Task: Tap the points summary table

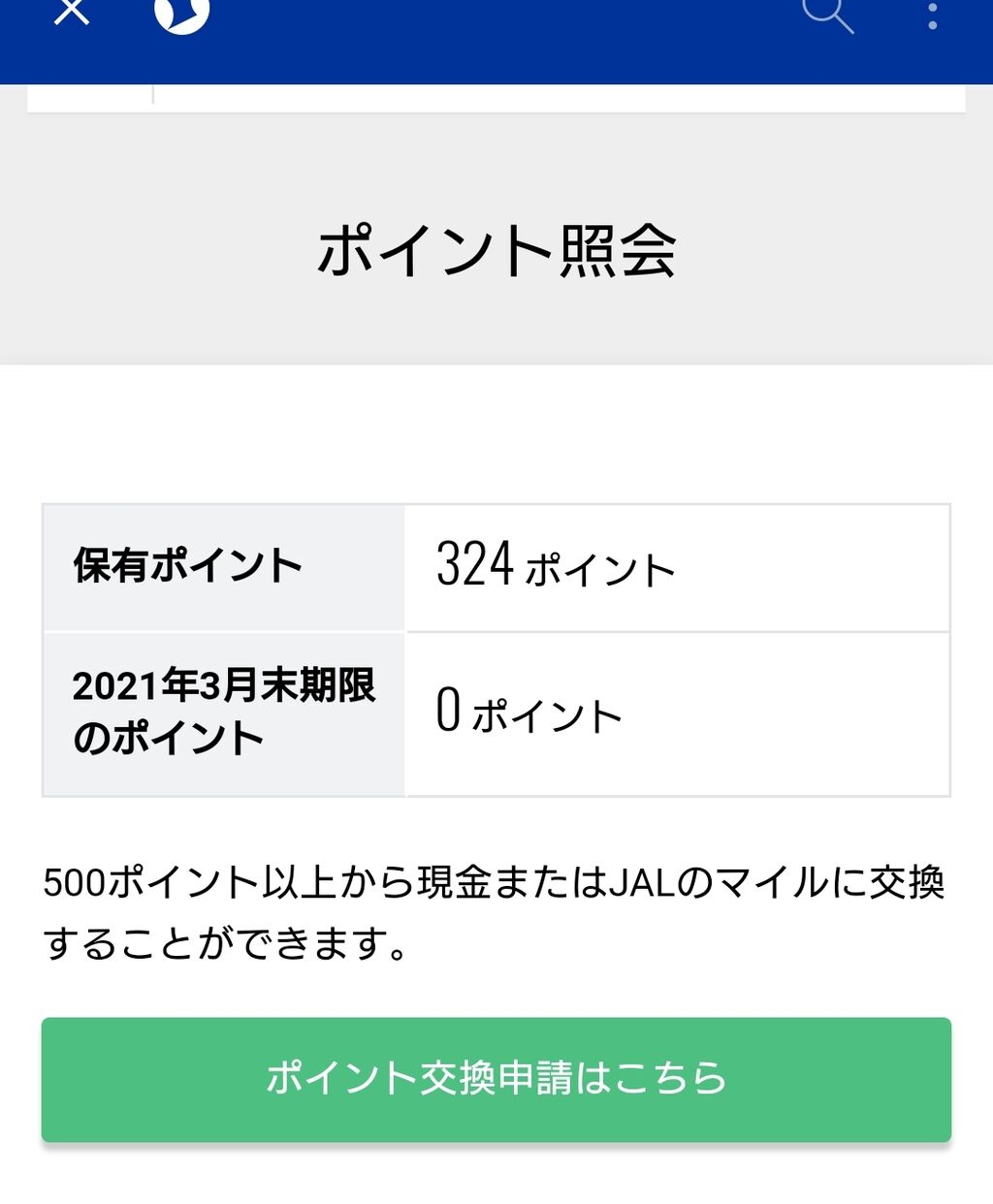Action: coord(496,648)
